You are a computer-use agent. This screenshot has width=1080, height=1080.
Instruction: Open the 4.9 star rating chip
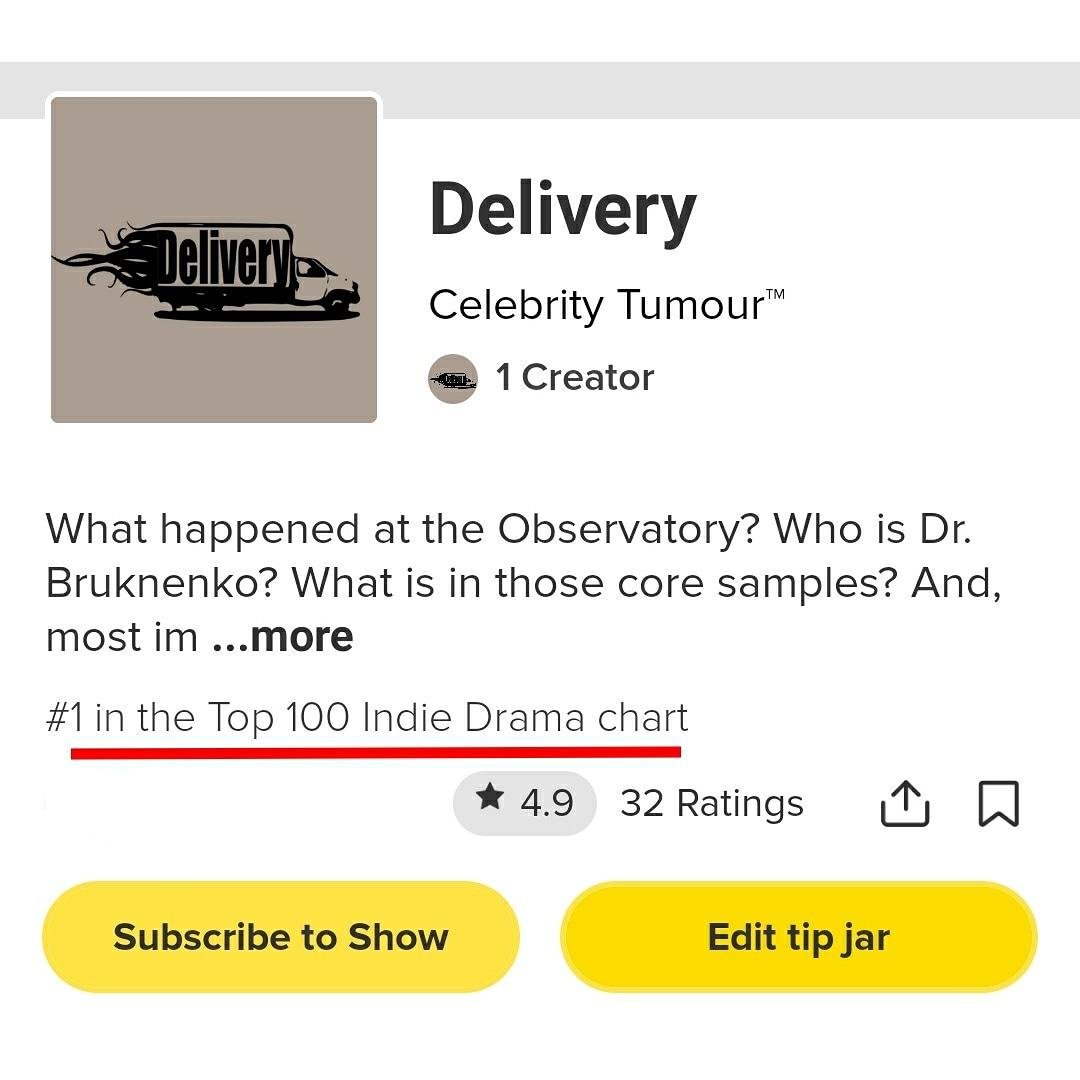(525, 803)
